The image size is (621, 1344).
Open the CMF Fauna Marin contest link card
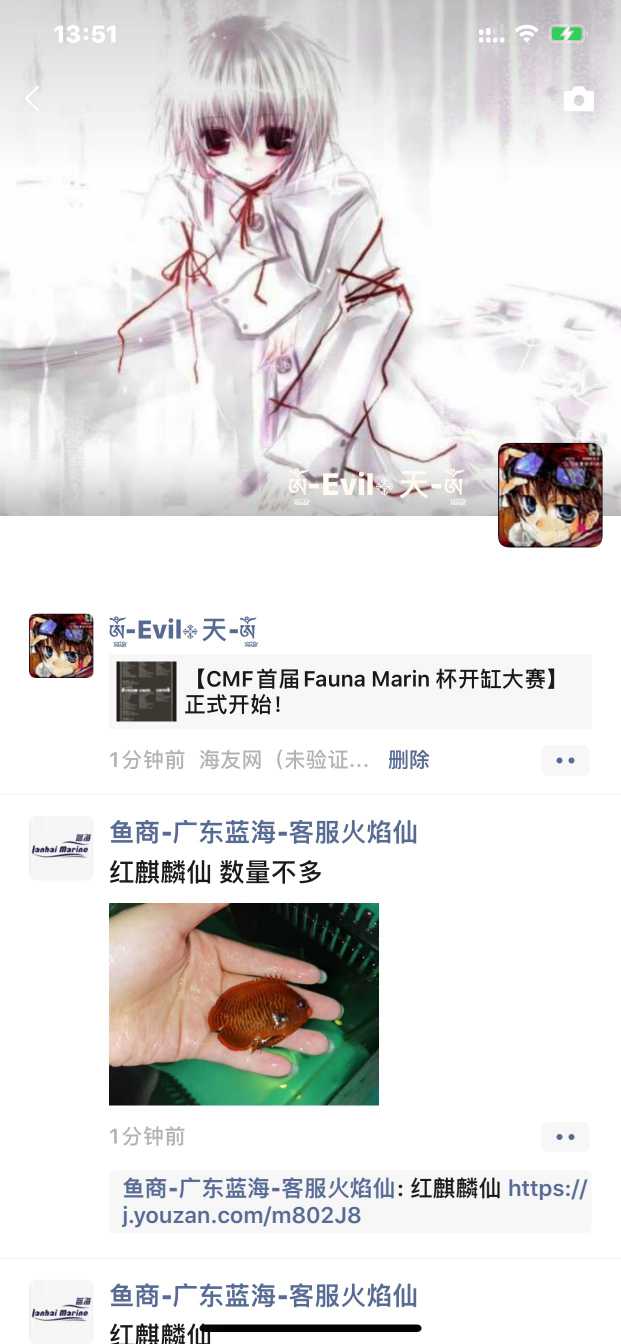click(x=350, y=692)
